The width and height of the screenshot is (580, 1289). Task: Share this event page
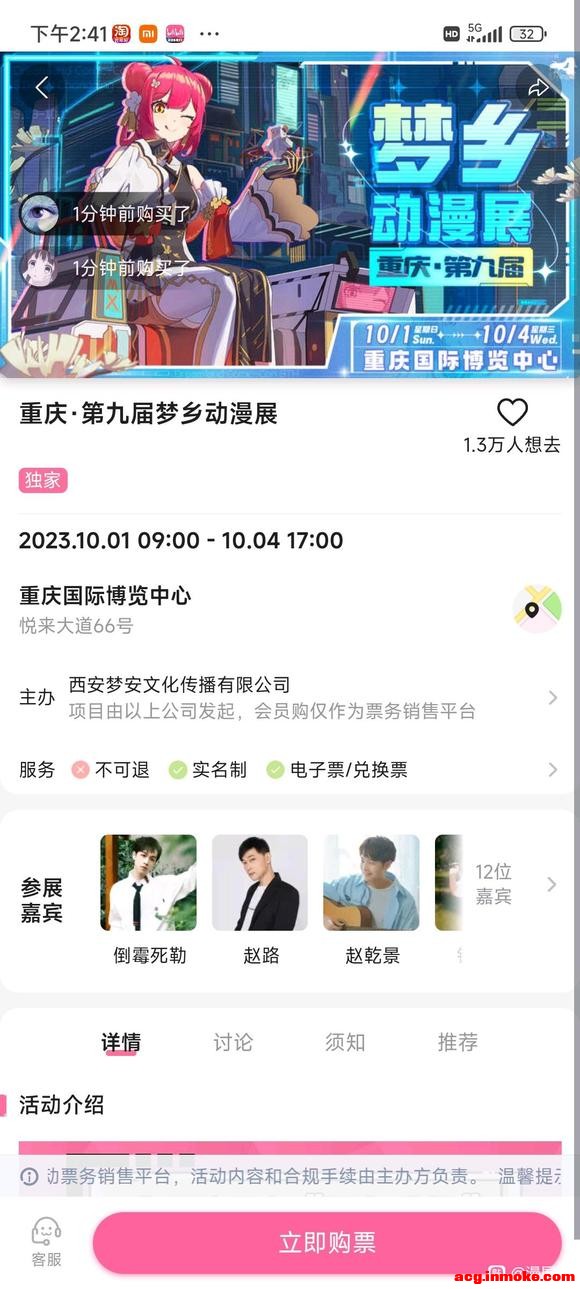click(539, 88)
